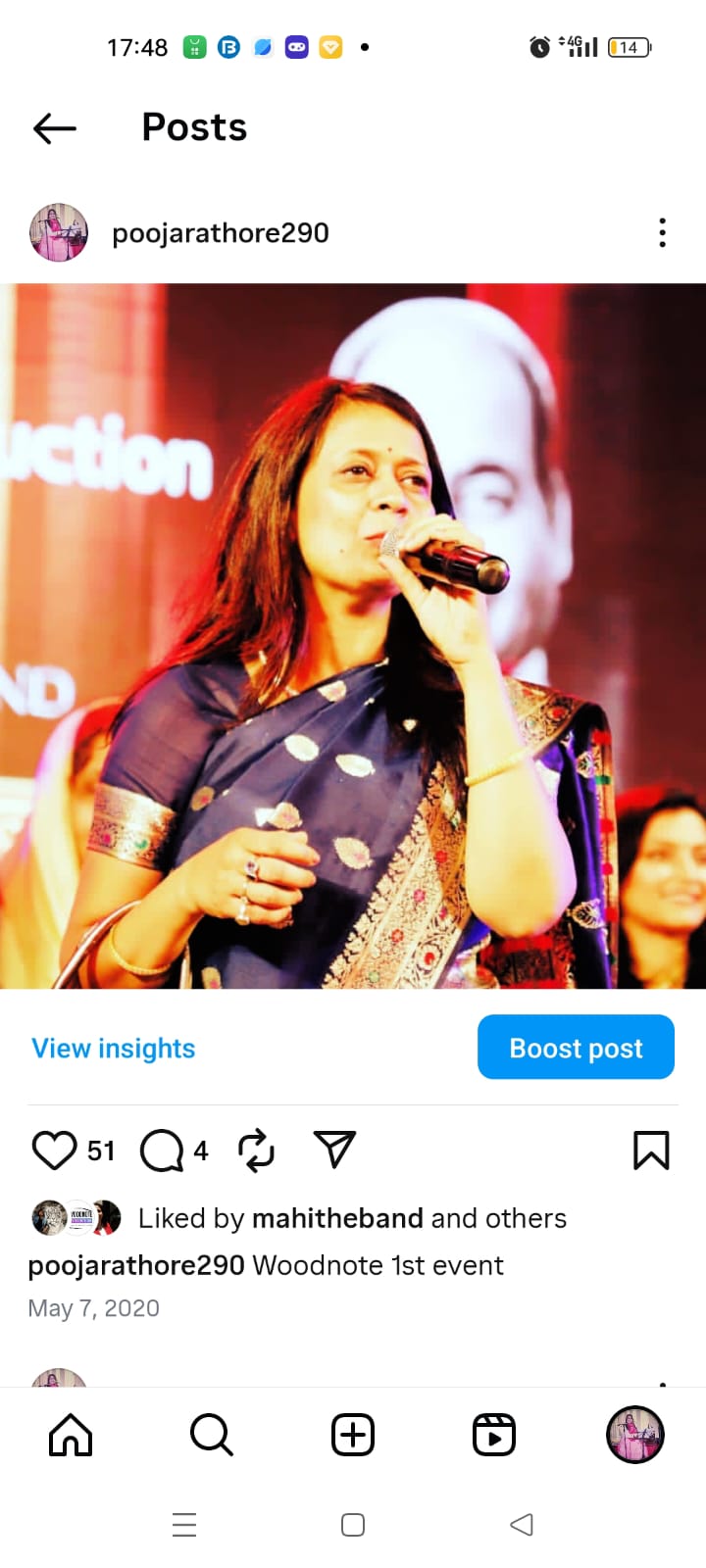Open poojarathore290 profile from post header
Image resolution: width=706 pixels, height=1568 pixels.
(220, 233)
